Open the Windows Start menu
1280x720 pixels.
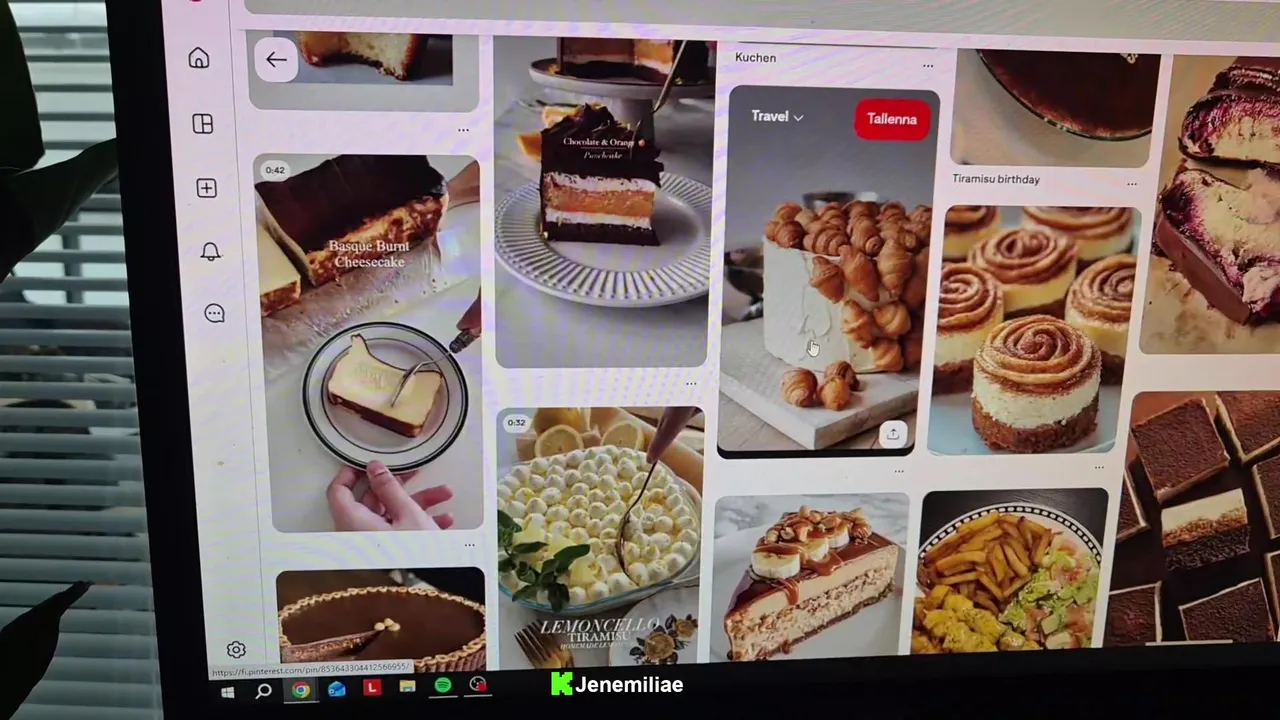pos(227,691)
